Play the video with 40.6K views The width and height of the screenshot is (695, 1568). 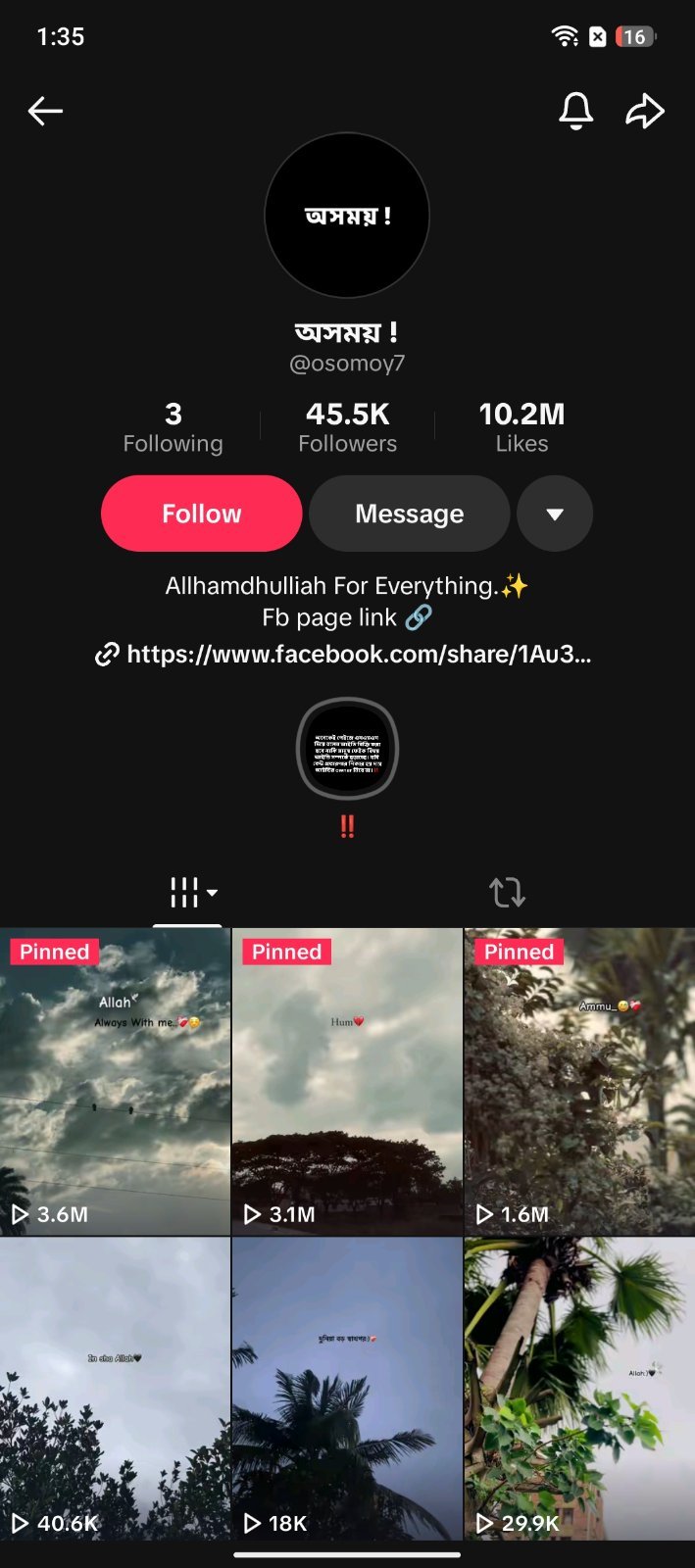pyautogui.click(x=115, y=1389)
